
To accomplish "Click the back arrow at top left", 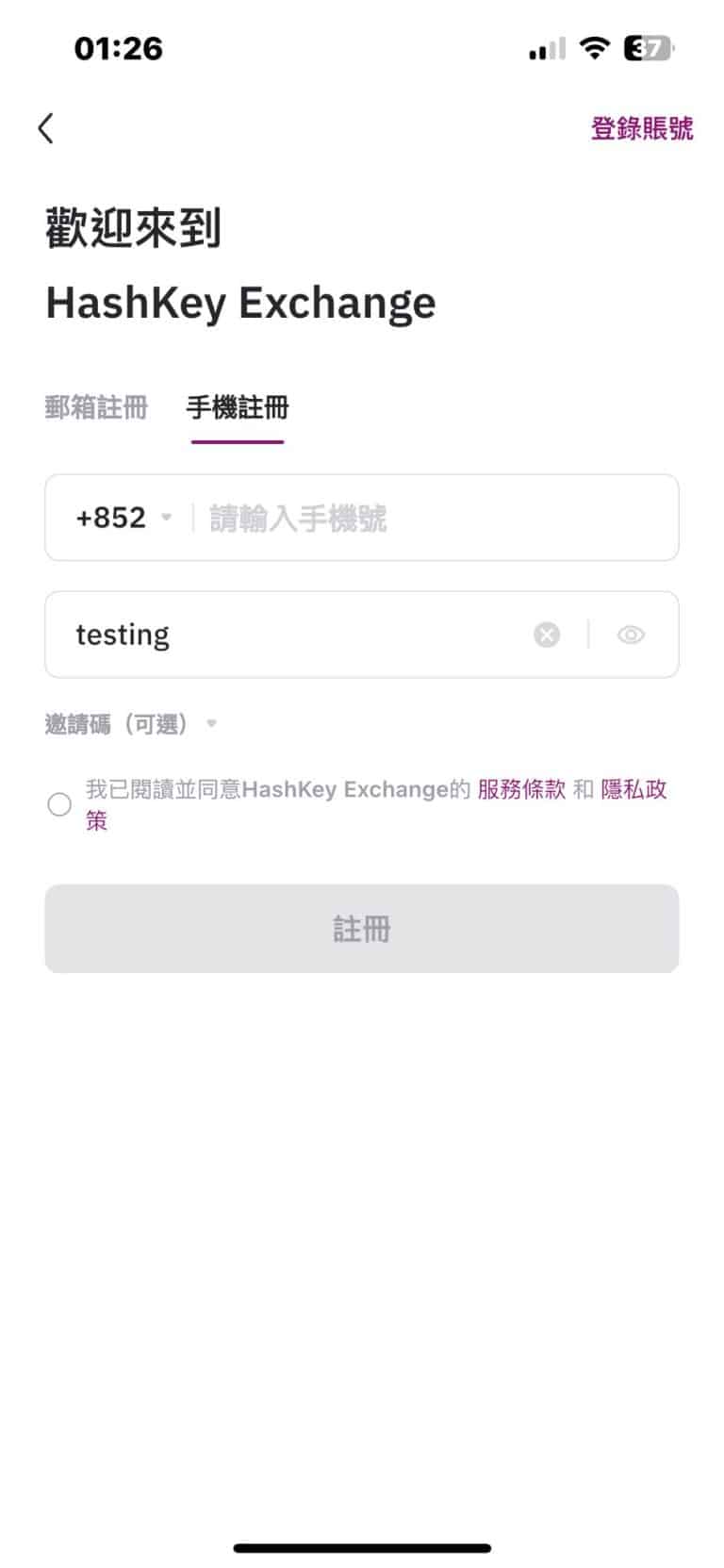I will point(44,127).
